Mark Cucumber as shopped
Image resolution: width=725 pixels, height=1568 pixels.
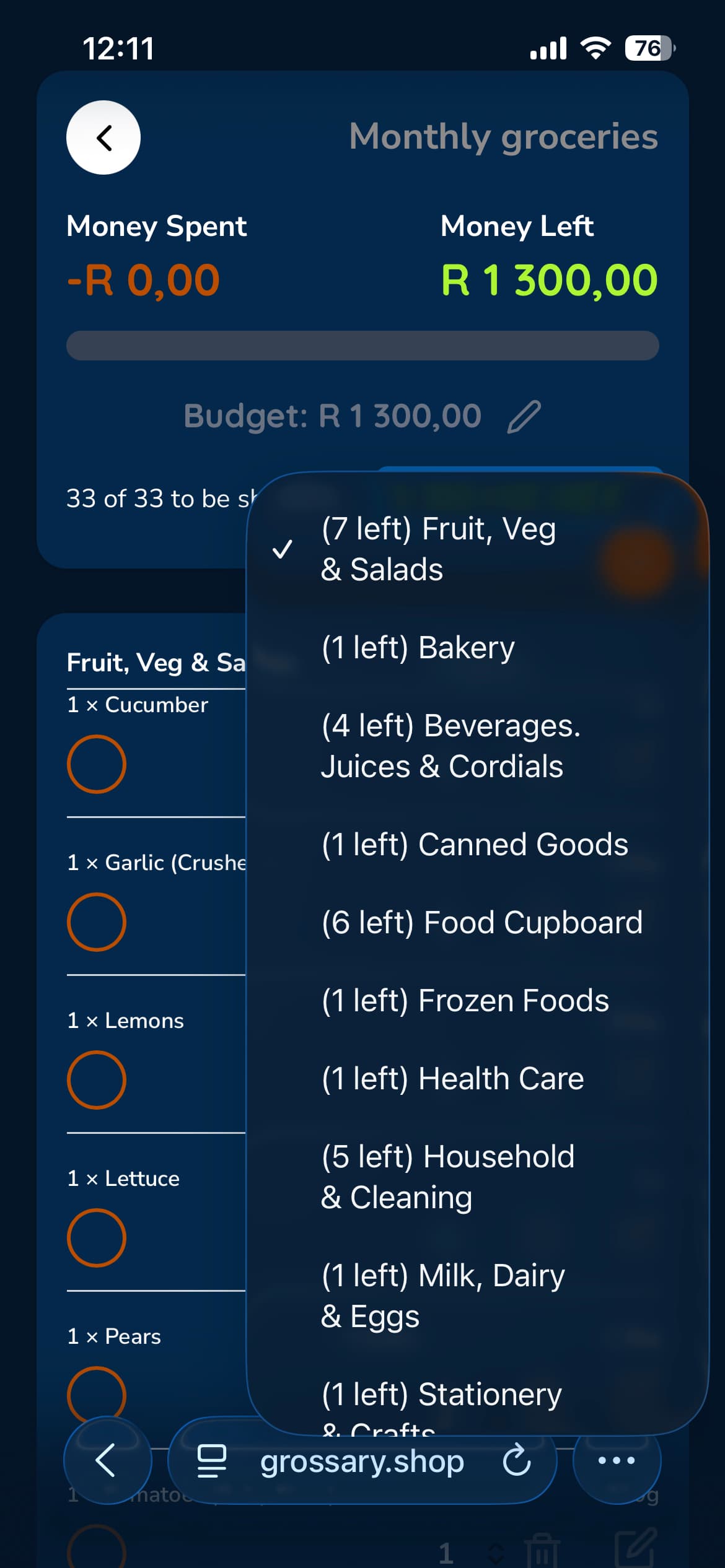97,764
